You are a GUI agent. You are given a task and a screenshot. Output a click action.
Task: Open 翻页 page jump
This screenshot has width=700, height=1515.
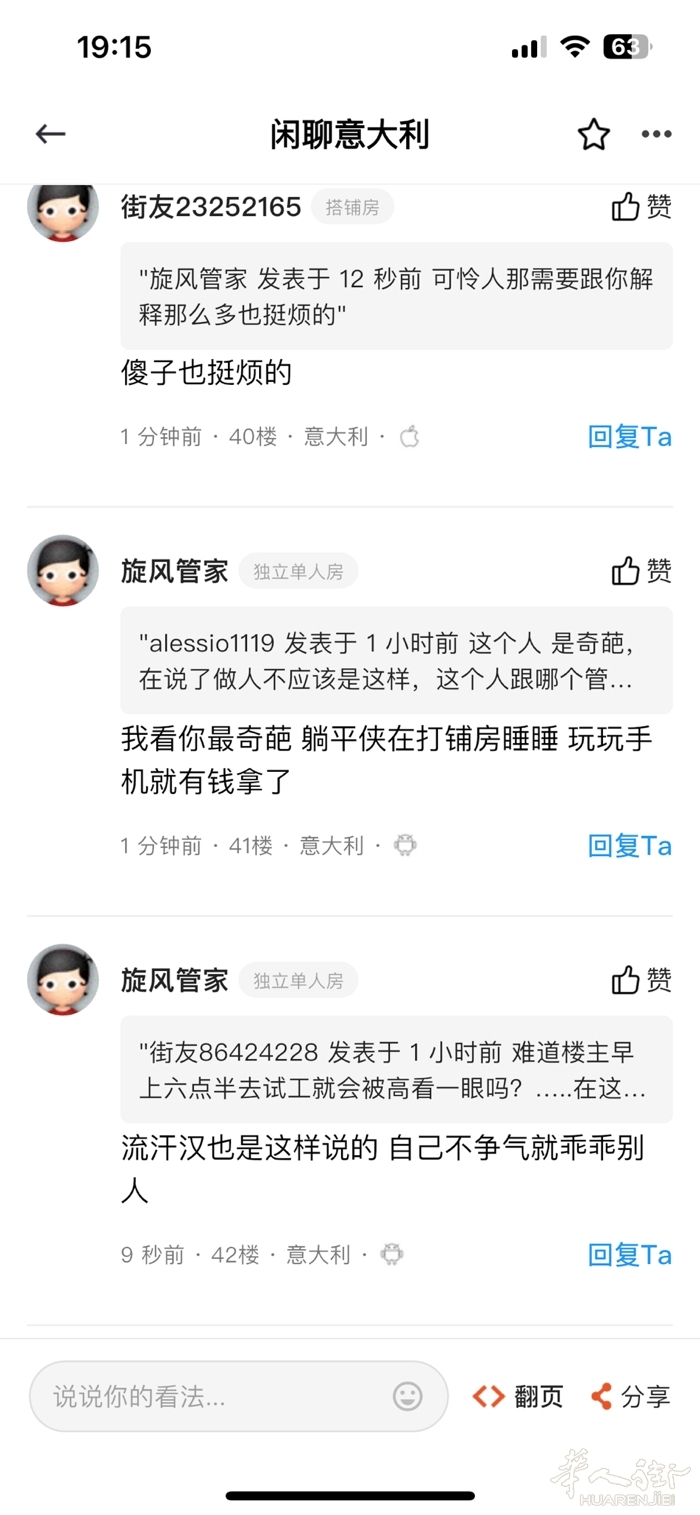(518, 1396)
